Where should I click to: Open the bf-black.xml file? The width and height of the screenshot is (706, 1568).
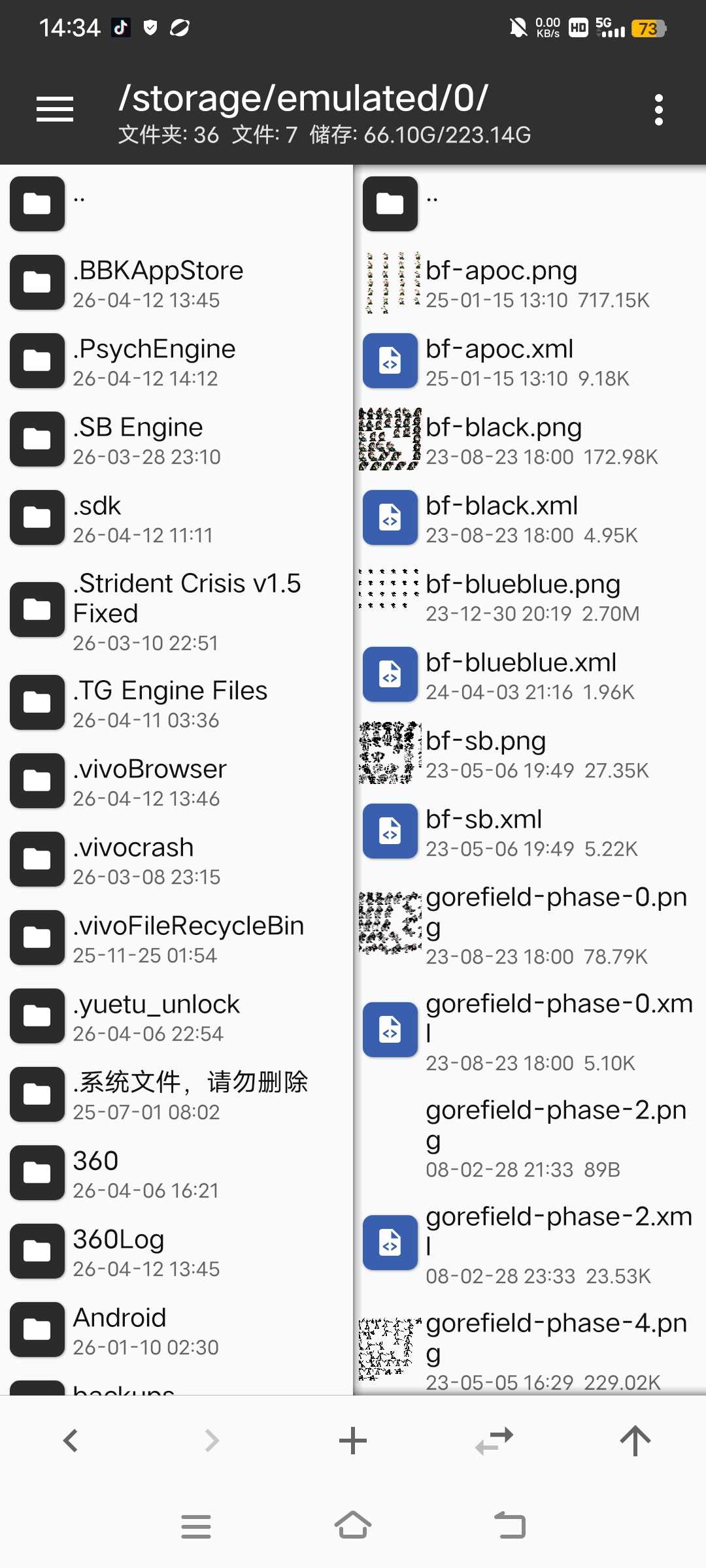(501, 518)
